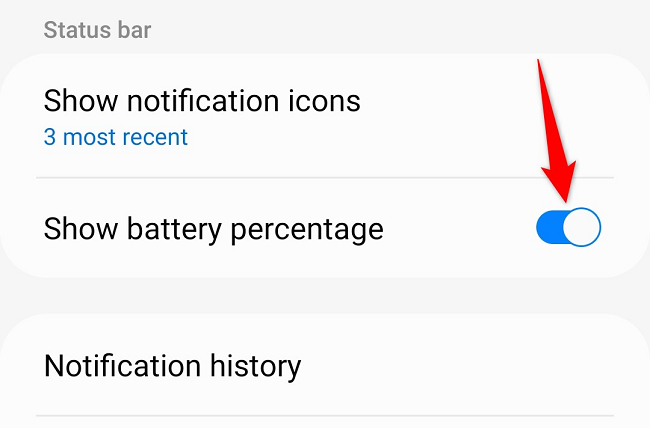Open Notification history
This screenshot has height=428, width=650.
173,365
